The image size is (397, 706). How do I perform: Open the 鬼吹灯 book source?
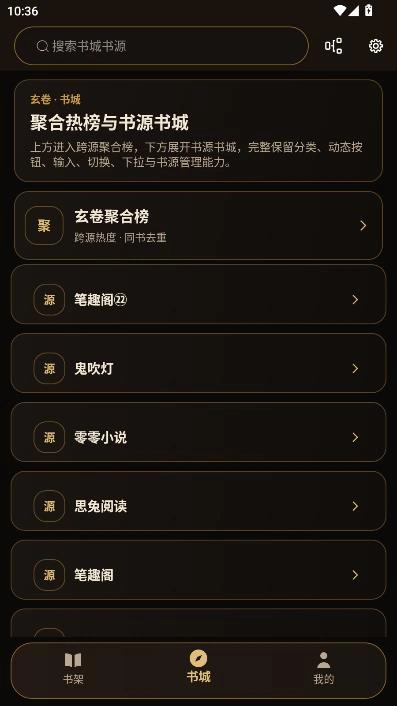[x=198, y=368]
